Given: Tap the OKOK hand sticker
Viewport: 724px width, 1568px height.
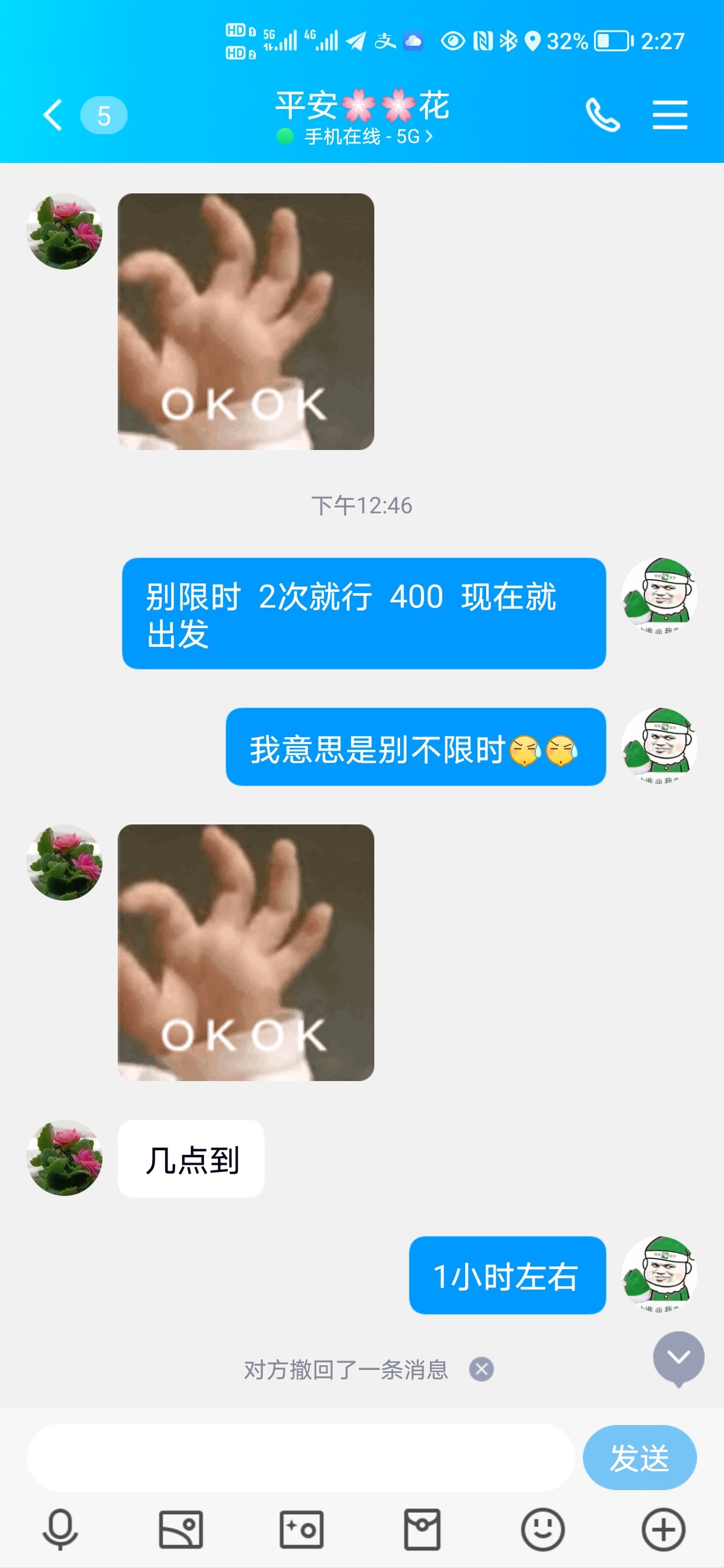Looking at the screenshot, I should point(246,321).
